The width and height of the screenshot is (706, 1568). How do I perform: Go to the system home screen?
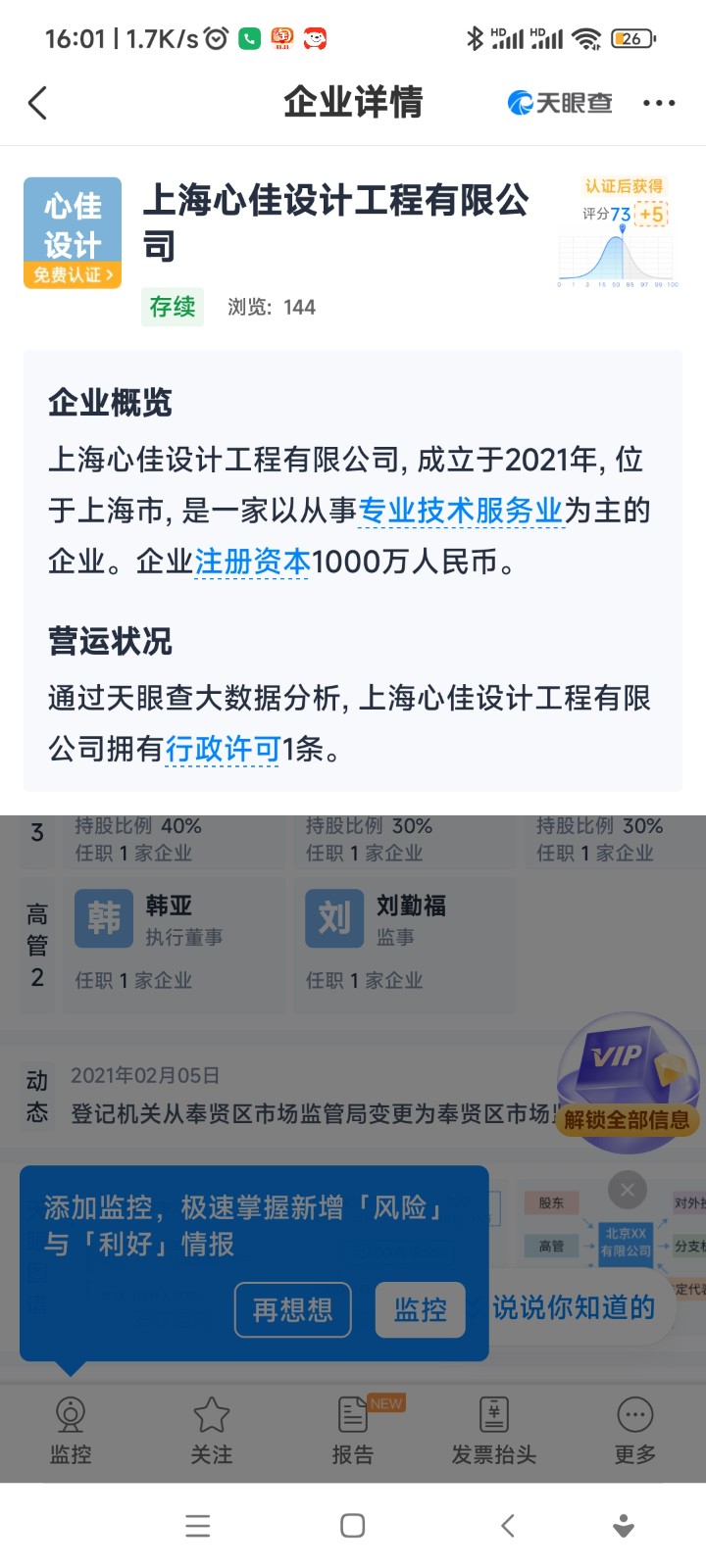[353, 1525]
